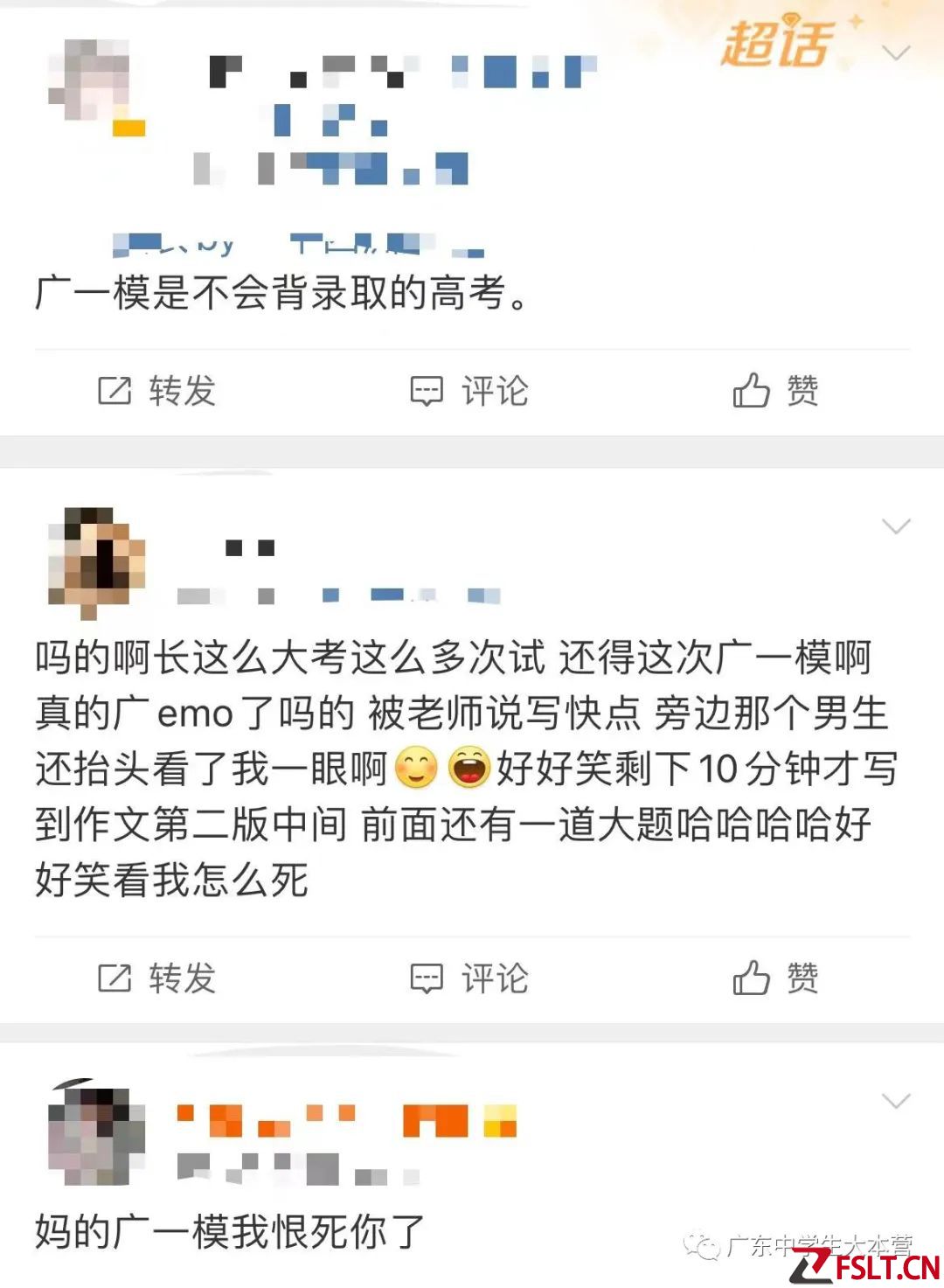Screen dimensions: 944x1288
Task: Open the chevron menu on the 广emo post
Action: tap(896, 526)
